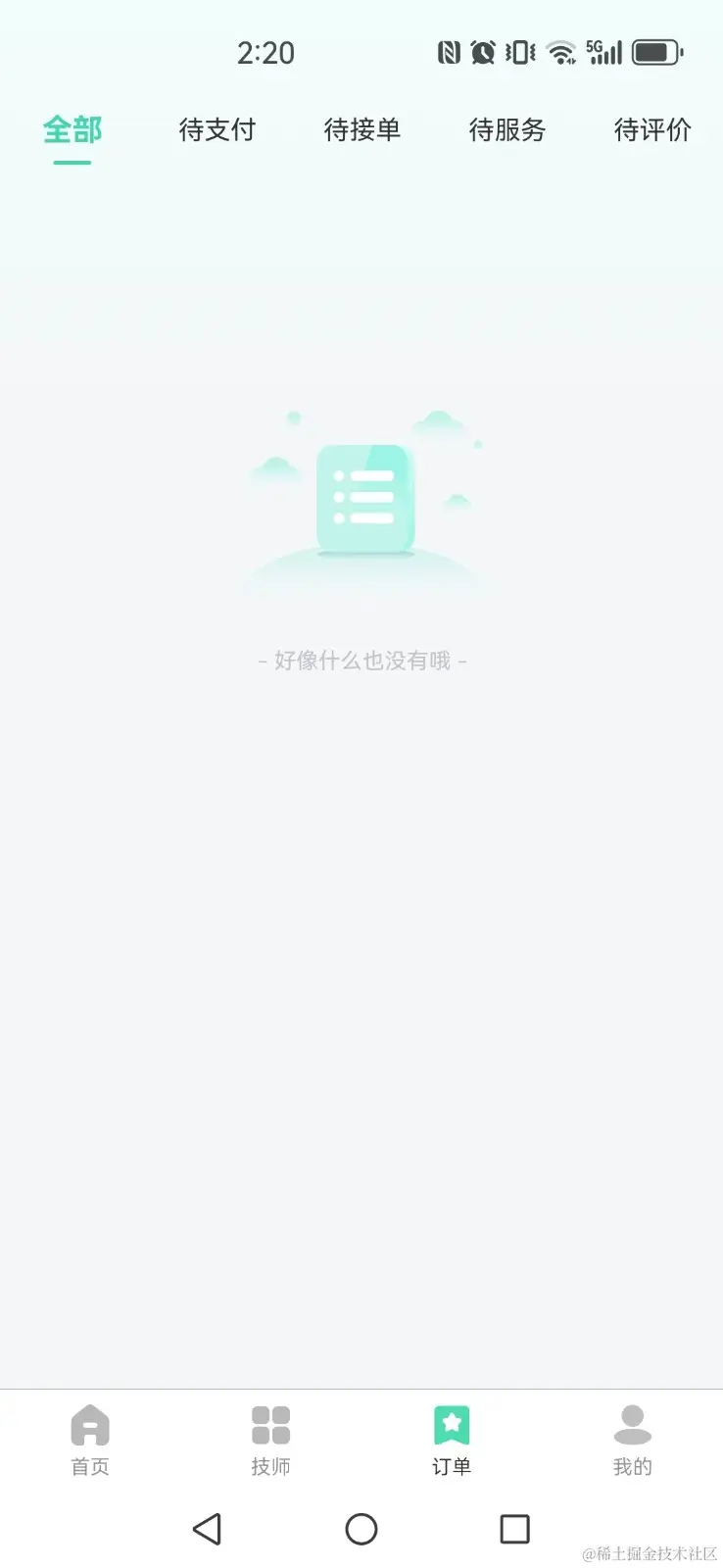Go to 首页 in bottom navigation

[90, 1439]
